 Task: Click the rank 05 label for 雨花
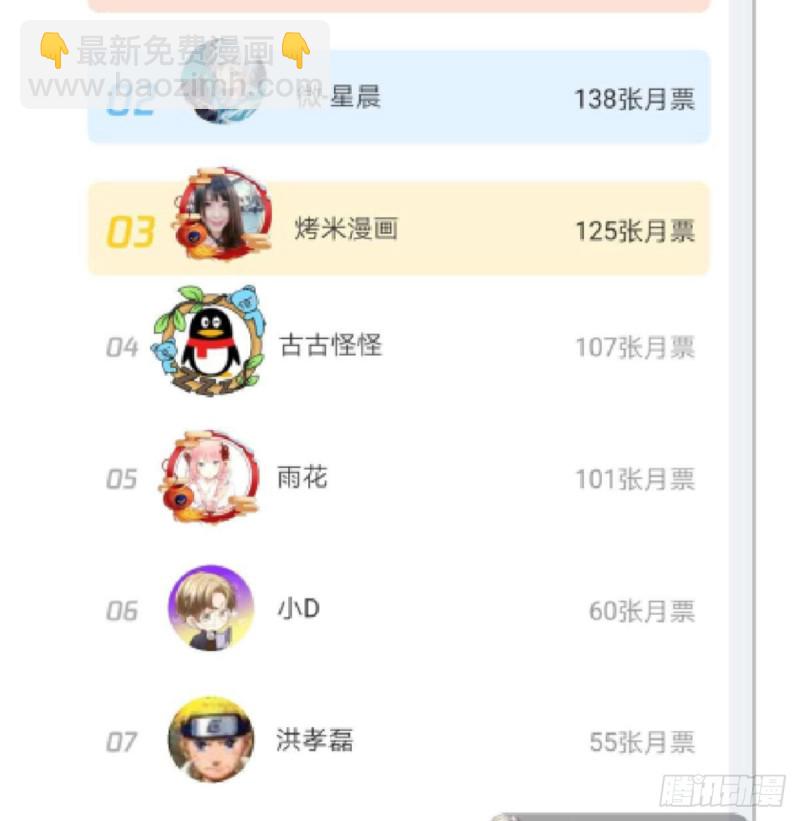click(x=122, y=479)
